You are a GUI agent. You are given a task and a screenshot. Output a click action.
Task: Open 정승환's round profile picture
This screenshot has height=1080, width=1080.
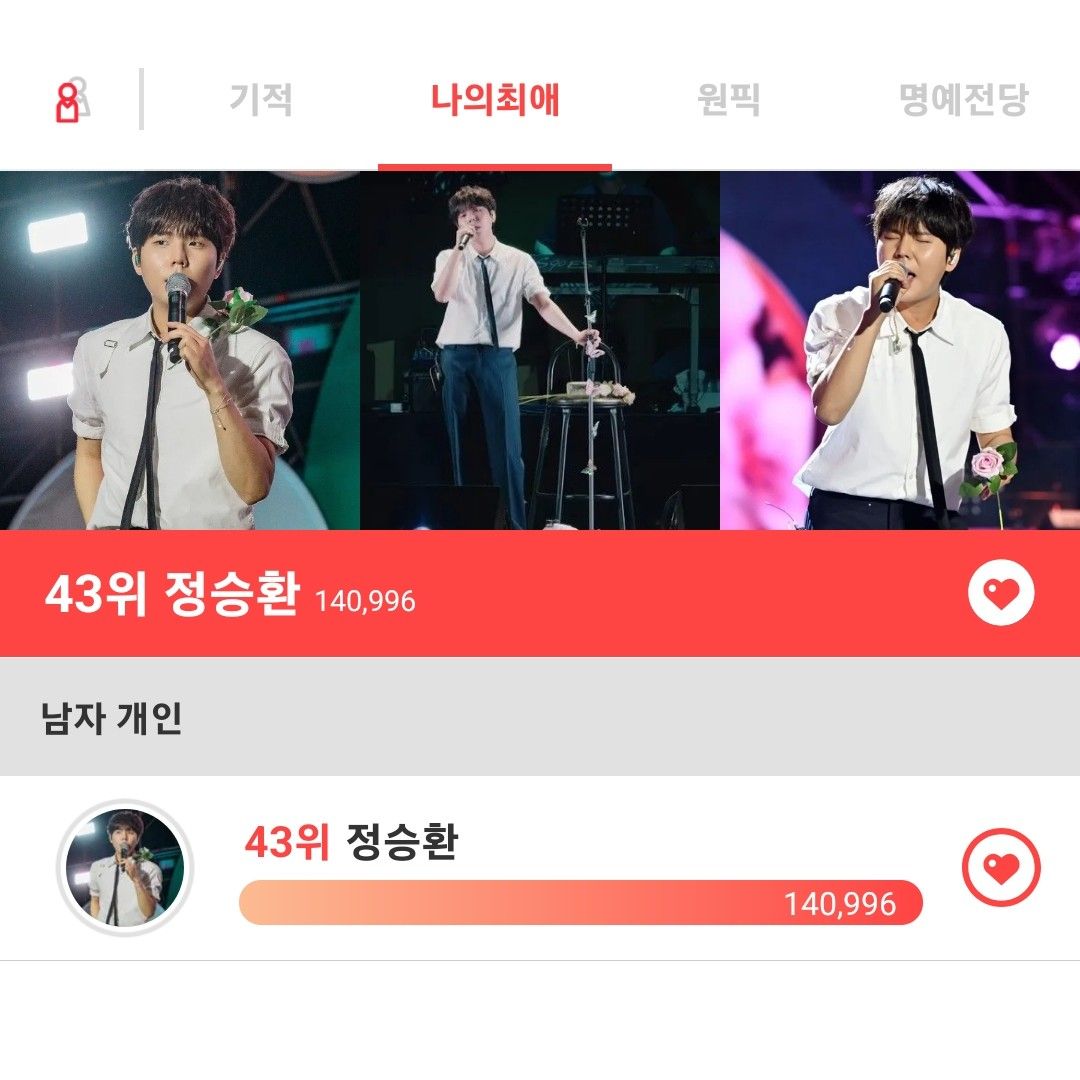coord(124,868)
